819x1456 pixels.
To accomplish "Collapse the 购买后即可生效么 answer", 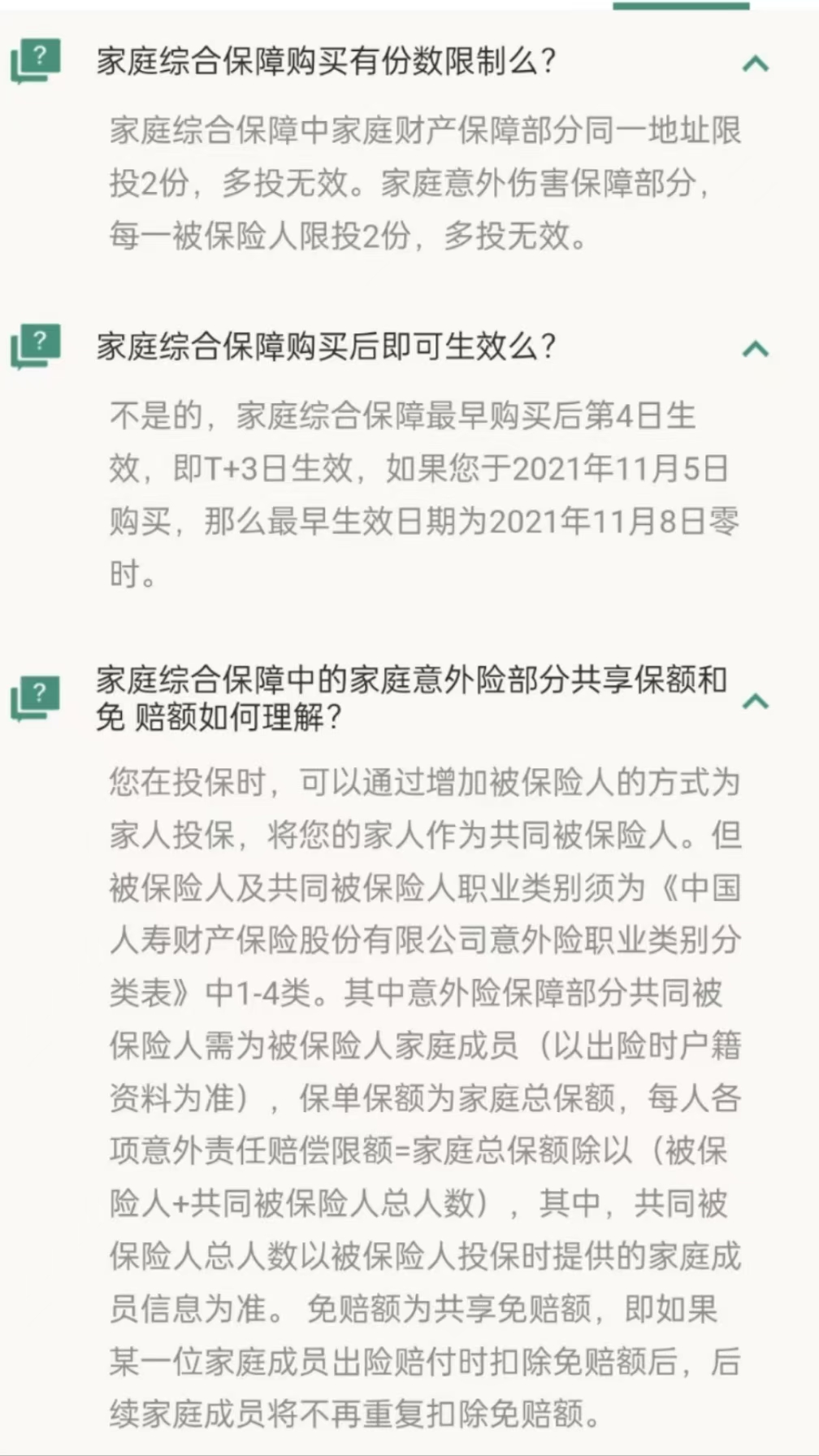I will click(x=755, y=349).
